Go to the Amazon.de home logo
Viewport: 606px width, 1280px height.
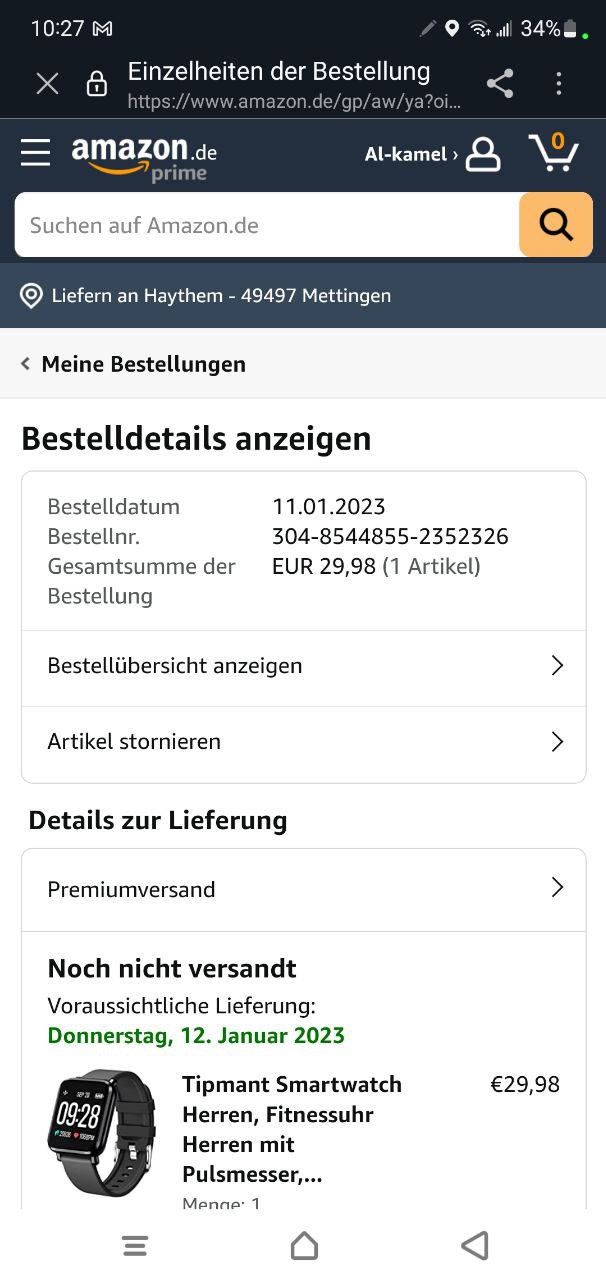tap(144, 156)
